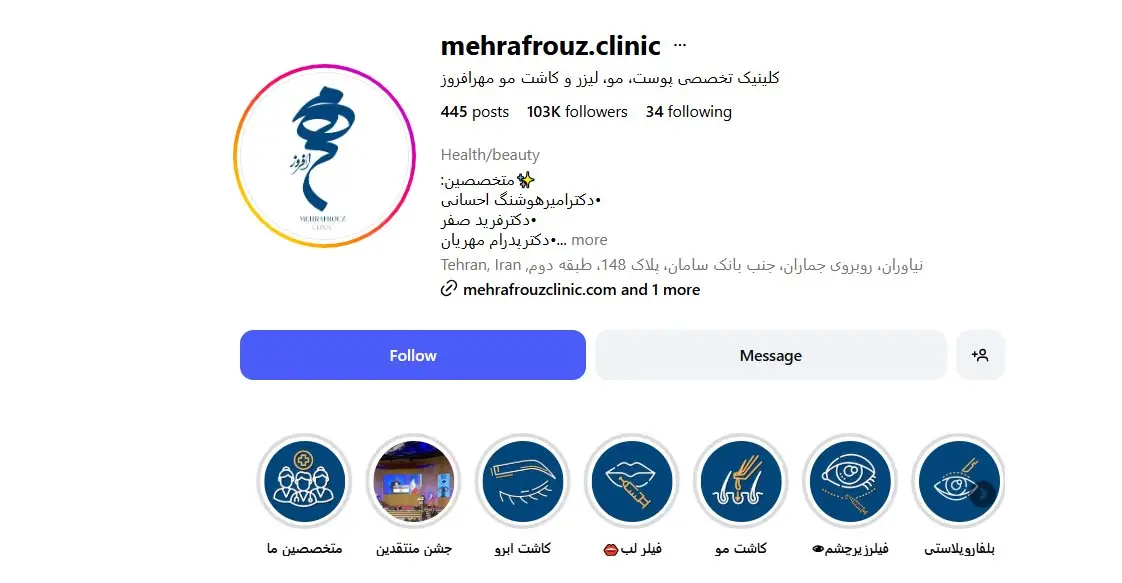
Task: Open the options menu beside mehrafrouz.clinic
Action: coord(680,46)
